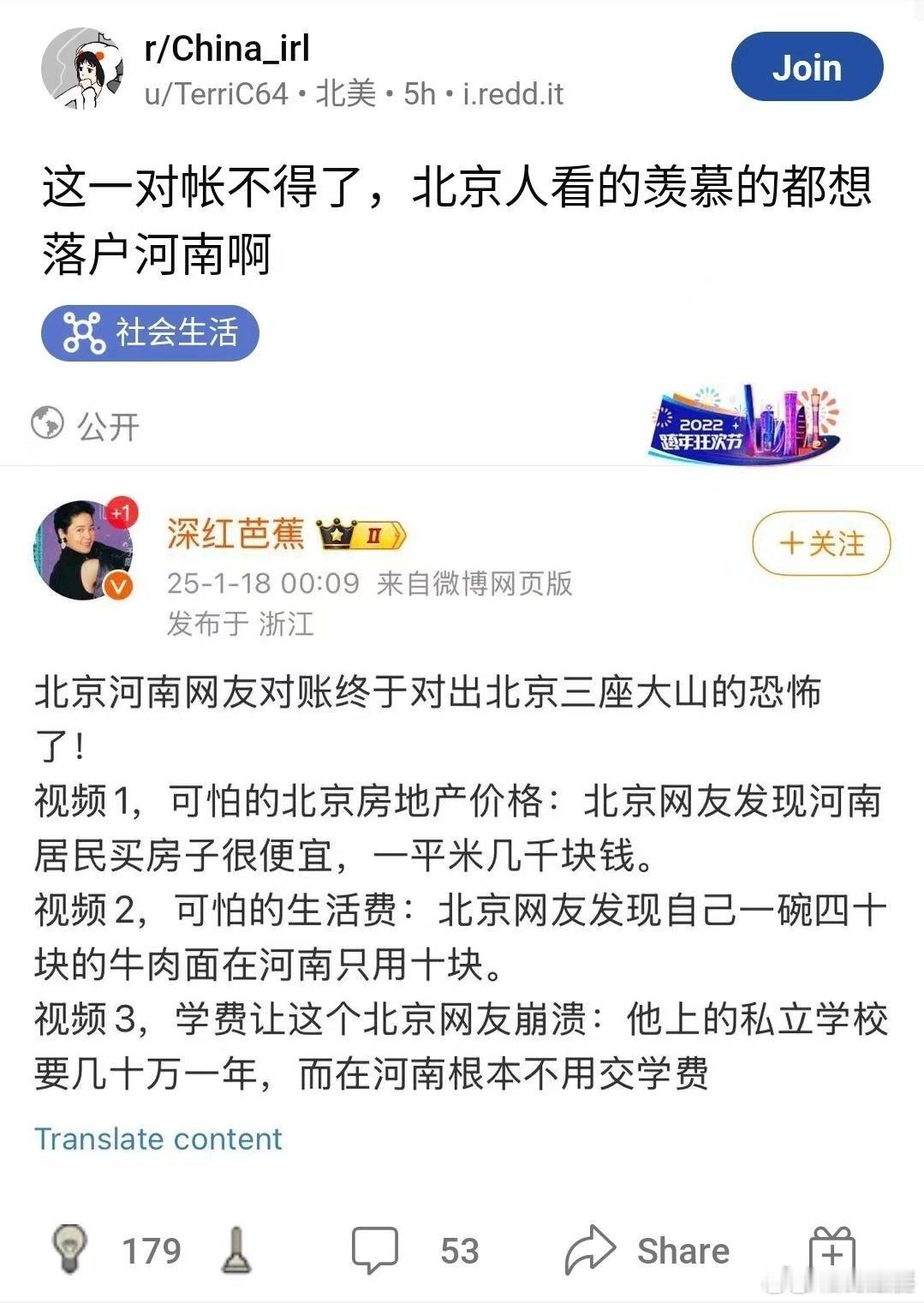Click the r/China_irl community avatar
Screen dimensions: 924x1303
click(83, 66)
